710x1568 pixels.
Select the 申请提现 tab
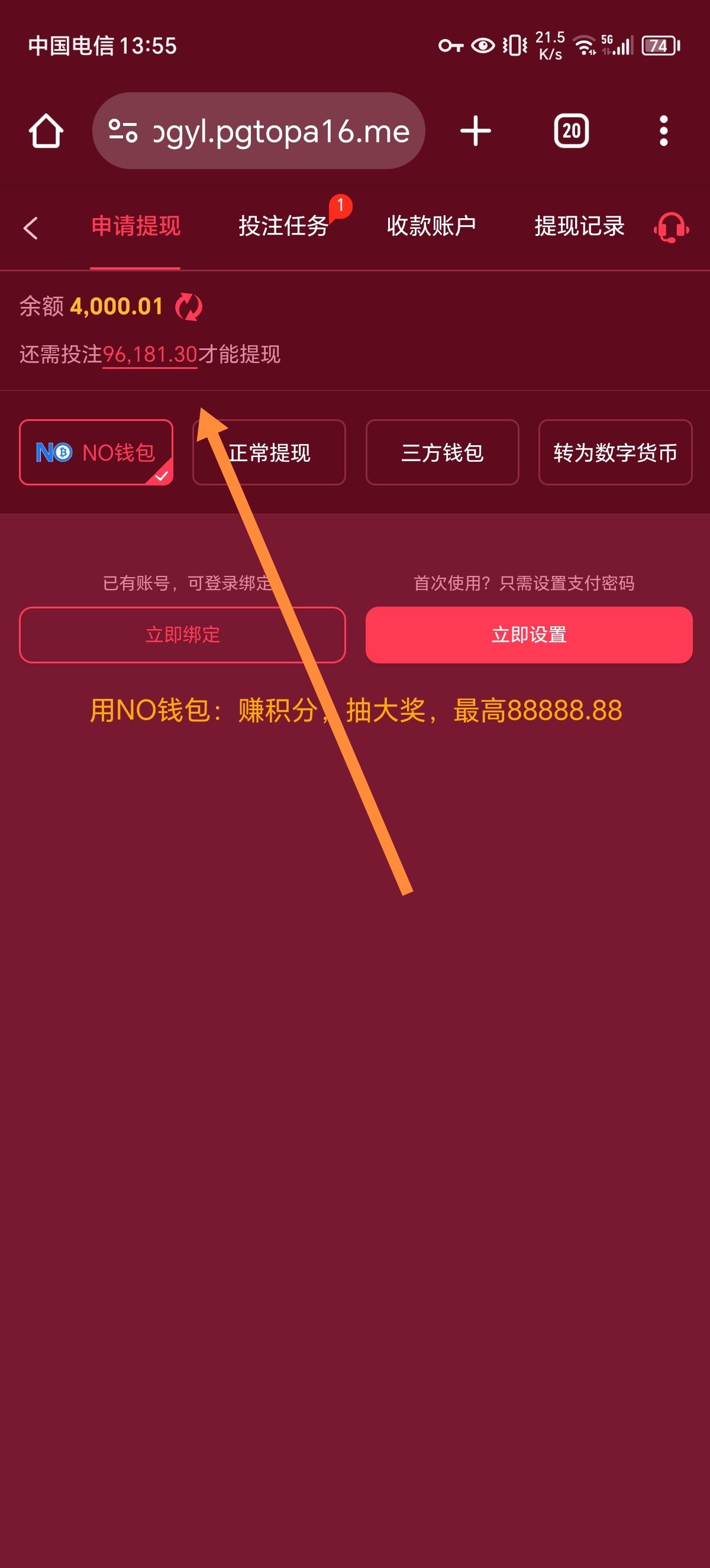click(136, 226)
